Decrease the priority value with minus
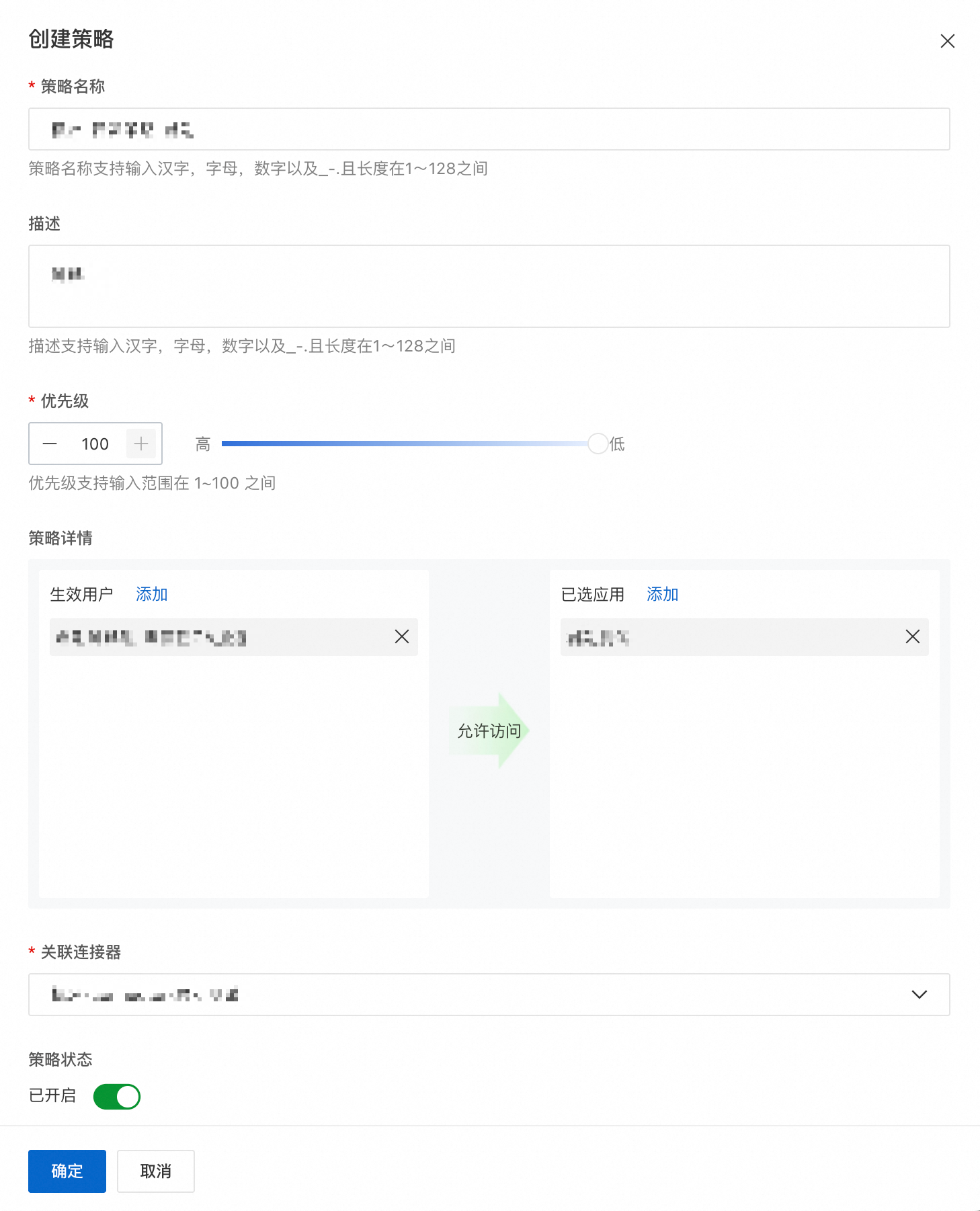The width and height of the screenshot is (980, 1211). click(50, 444)
